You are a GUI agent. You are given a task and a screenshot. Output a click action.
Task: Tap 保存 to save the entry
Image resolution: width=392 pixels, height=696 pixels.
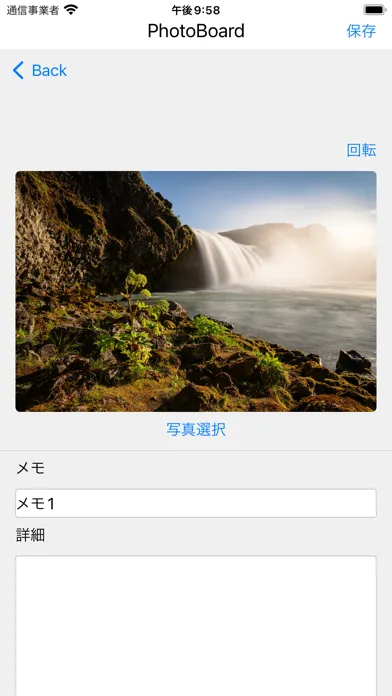pos(361,31)
